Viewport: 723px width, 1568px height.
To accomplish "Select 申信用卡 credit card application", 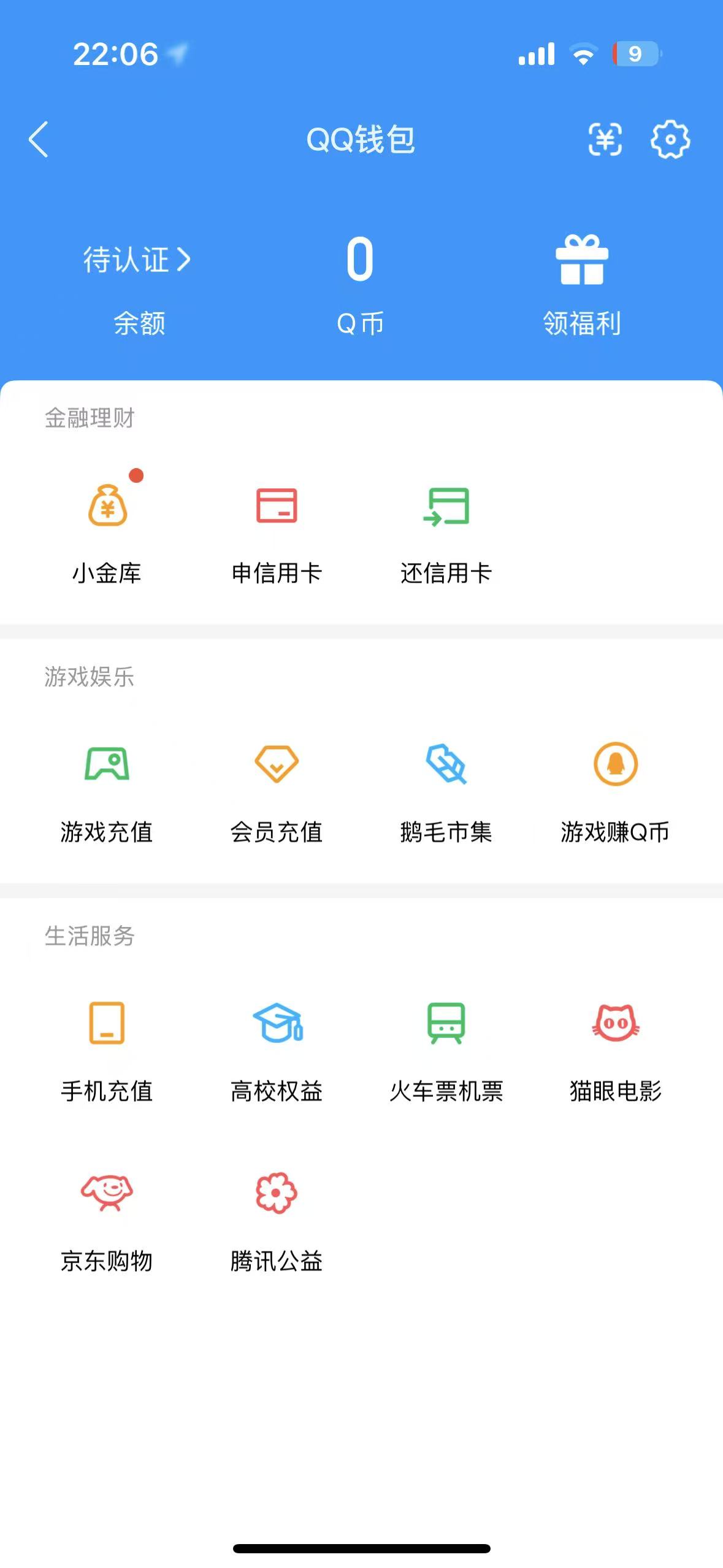I will click(277, 528).
